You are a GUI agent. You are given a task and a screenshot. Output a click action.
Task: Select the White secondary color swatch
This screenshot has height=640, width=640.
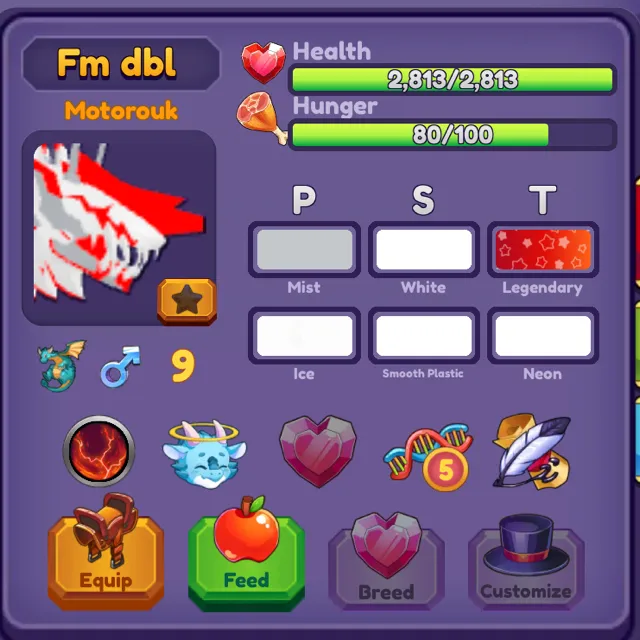(423, 250)
